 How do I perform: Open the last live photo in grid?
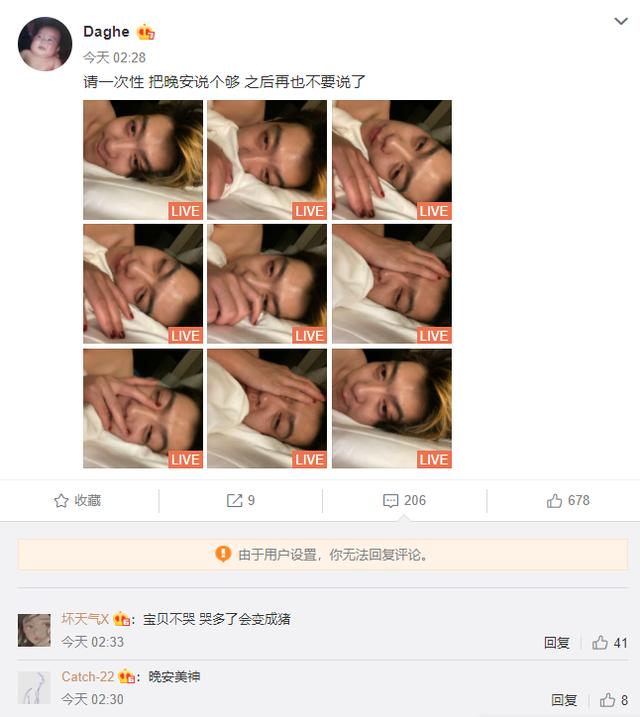(x=391, y=408)
